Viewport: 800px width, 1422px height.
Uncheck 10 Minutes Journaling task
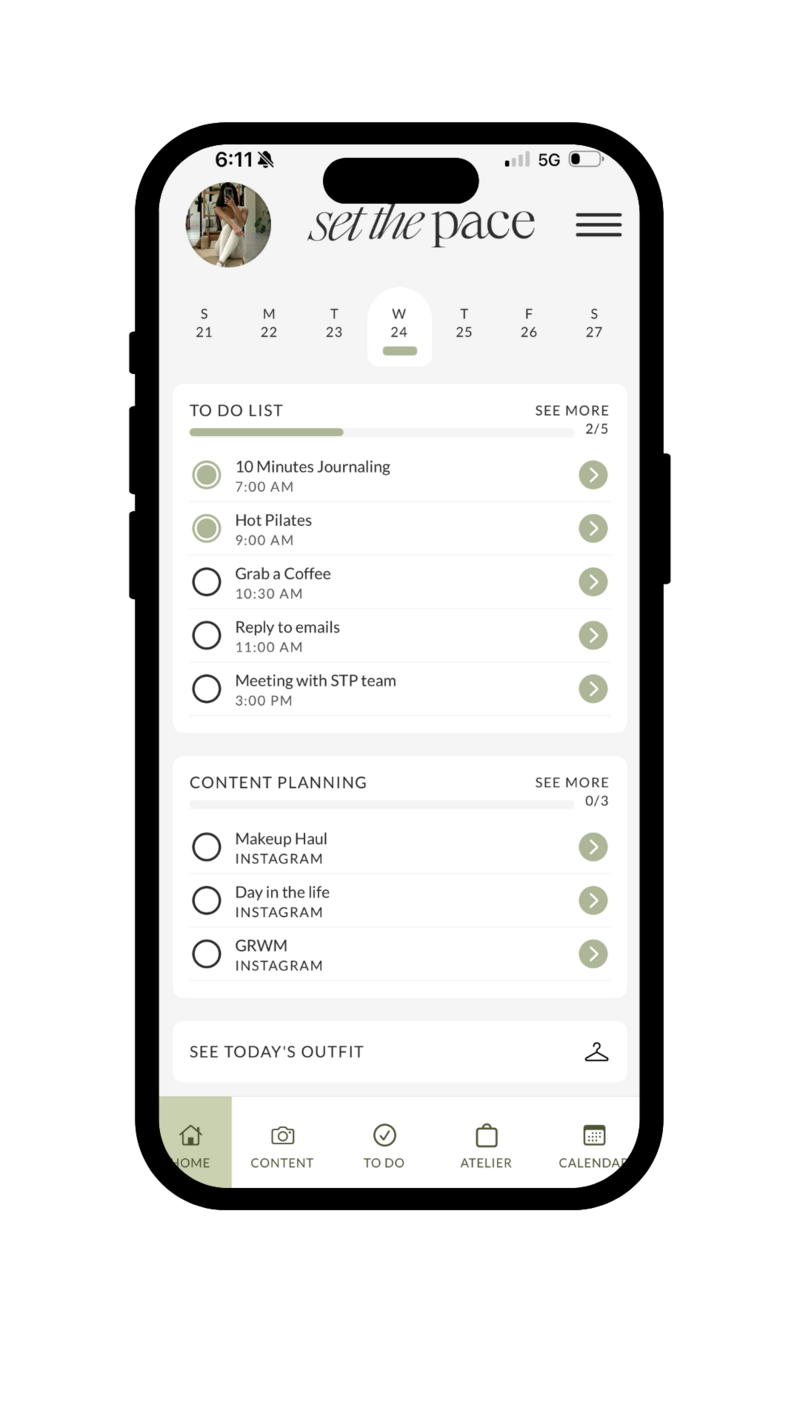click(x=207, y=475)
